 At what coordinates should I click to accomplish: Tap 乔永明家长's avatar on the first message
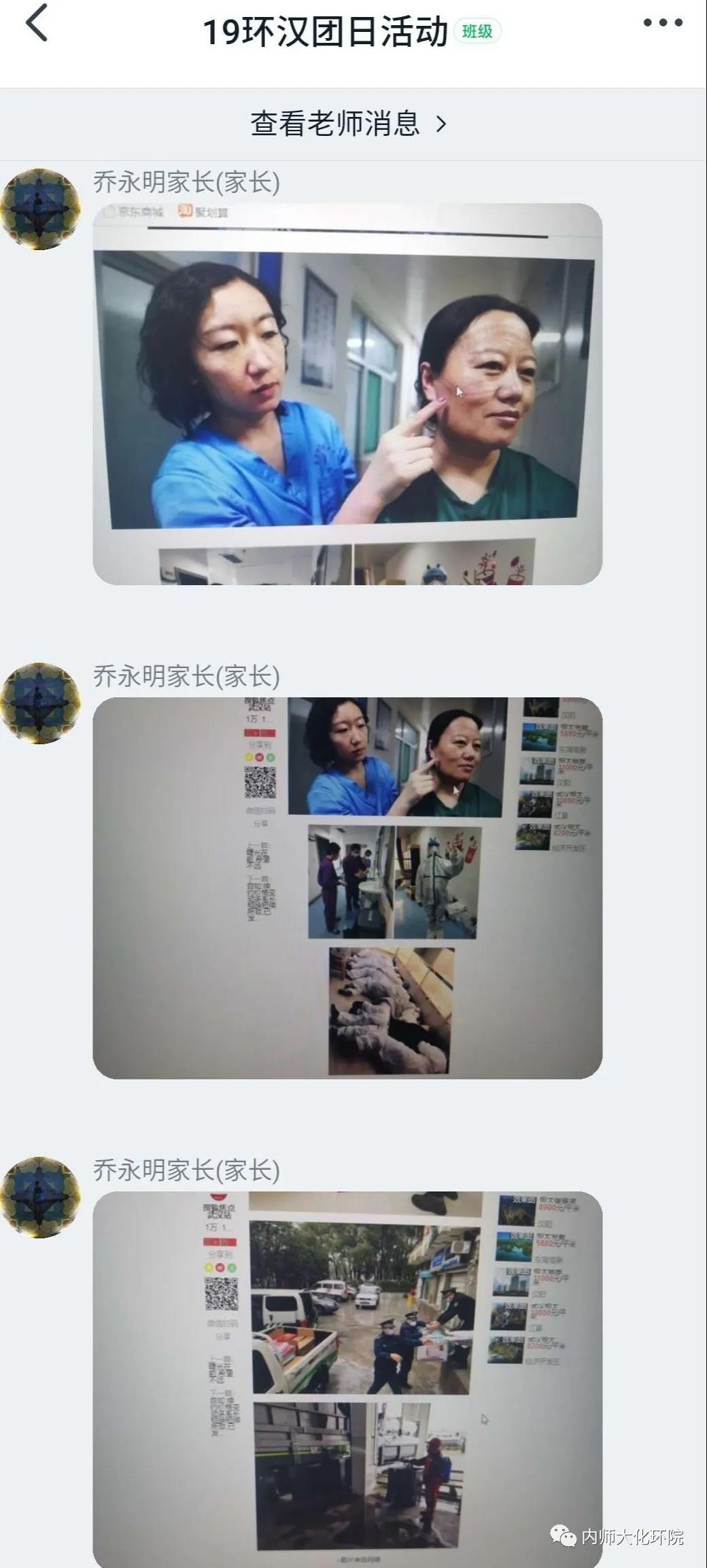pos(40,209)
